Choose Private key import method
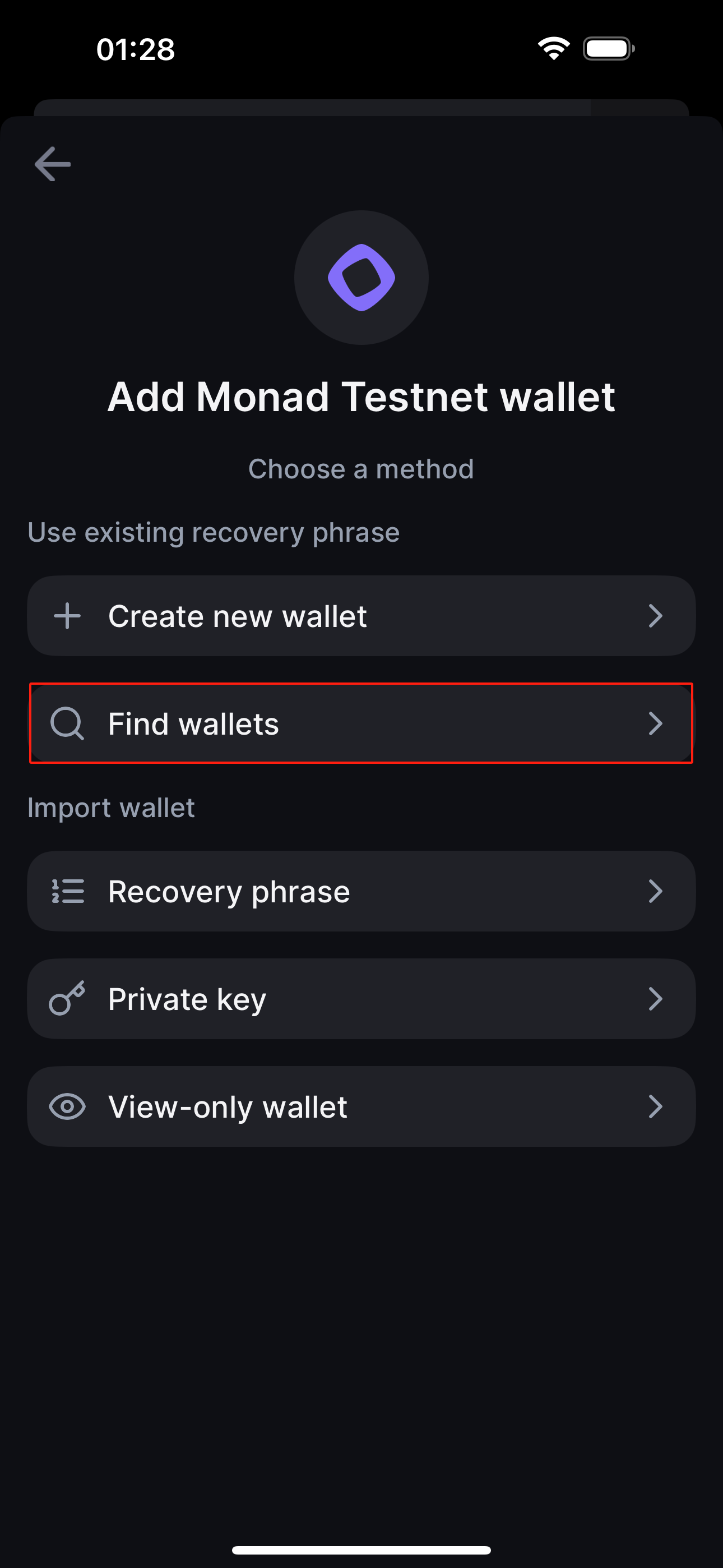 (361, 999)
